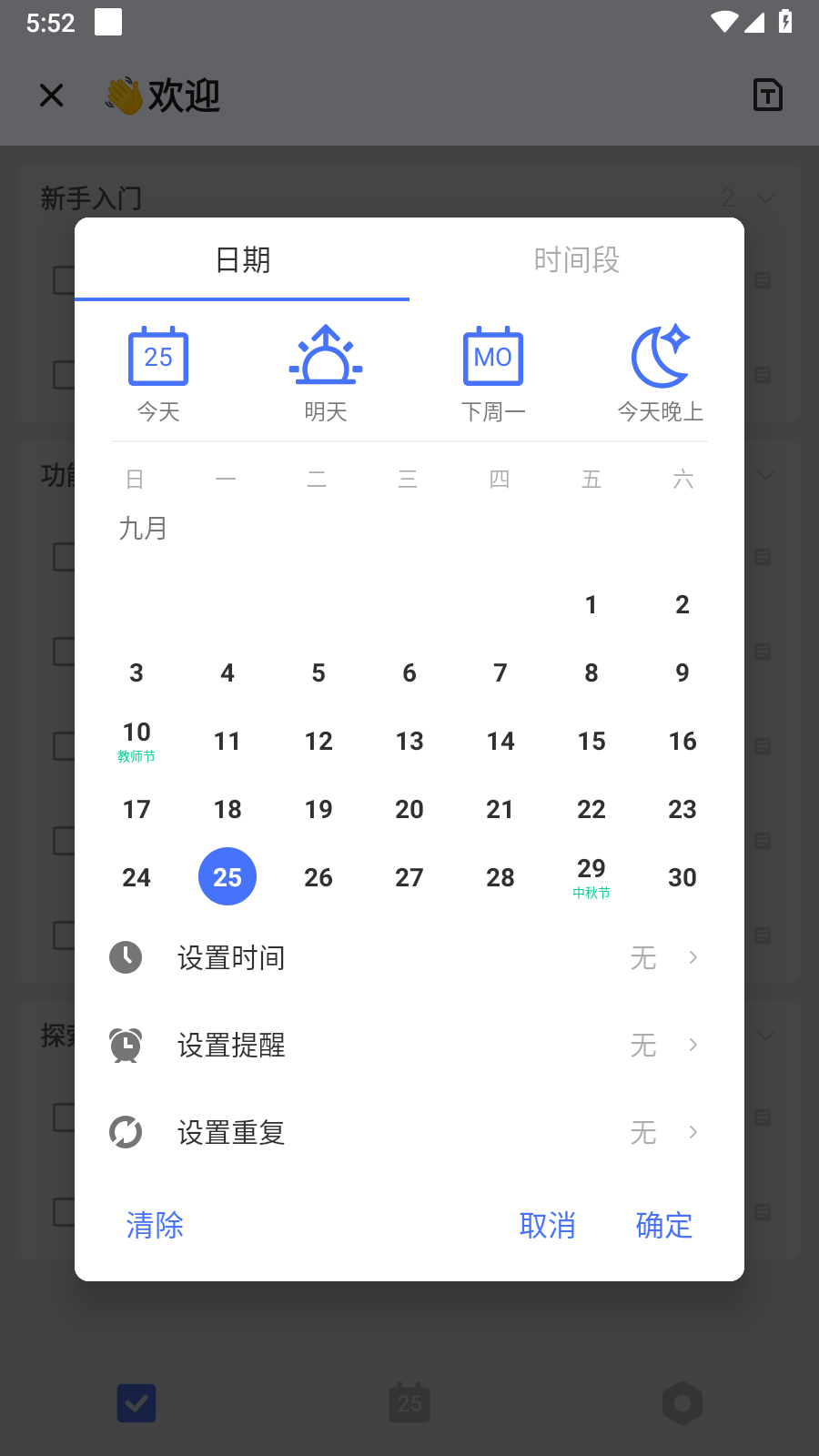Select 今天晚上 moon icon
819x1456 pixels.
coord(660,357)
